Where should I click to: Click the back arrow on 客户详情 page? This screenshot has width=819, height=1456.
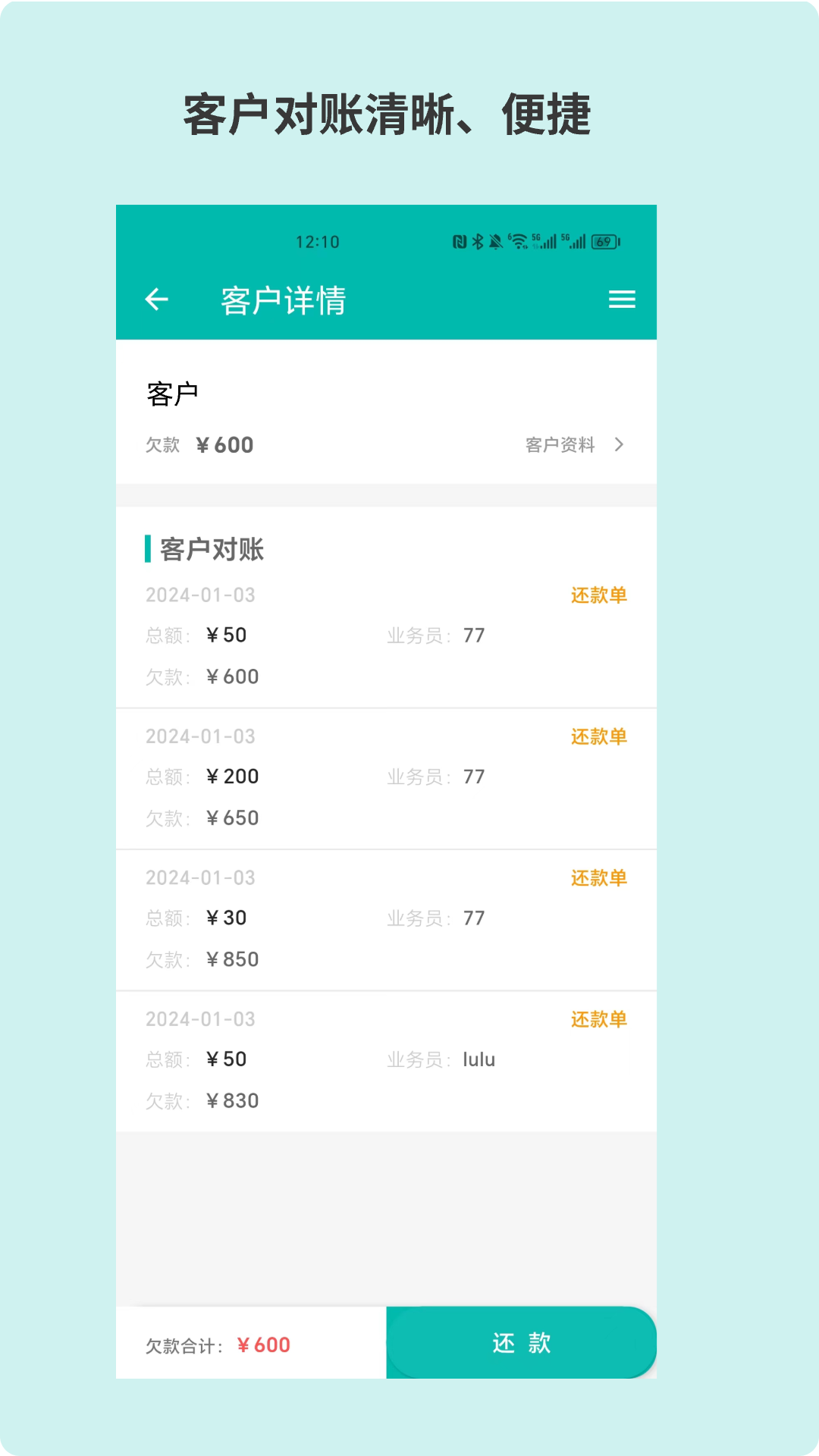tap(157, 300)
